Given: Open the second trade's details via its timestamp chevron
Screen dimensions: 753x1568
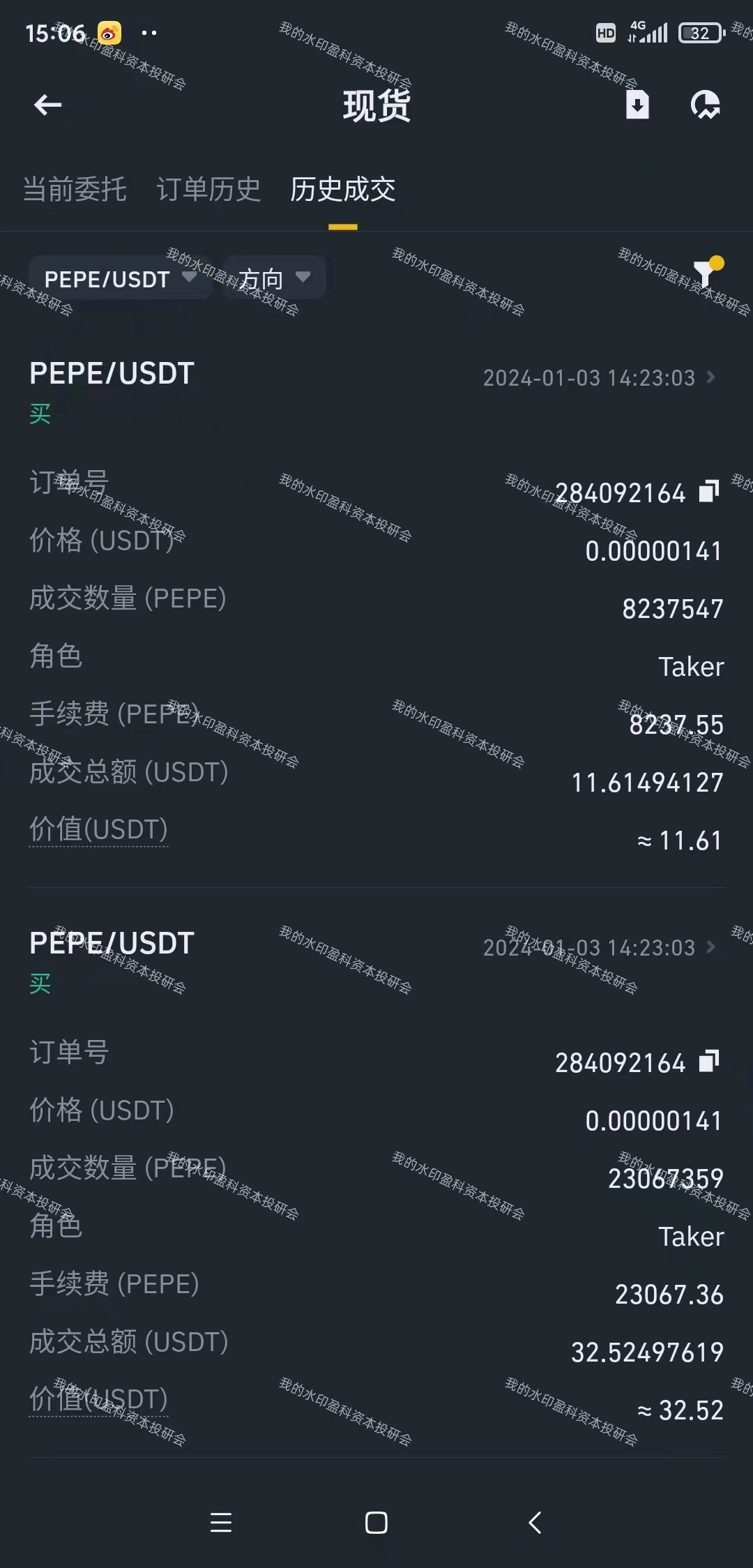Looking at the screenshot, I should pos(710,947).
